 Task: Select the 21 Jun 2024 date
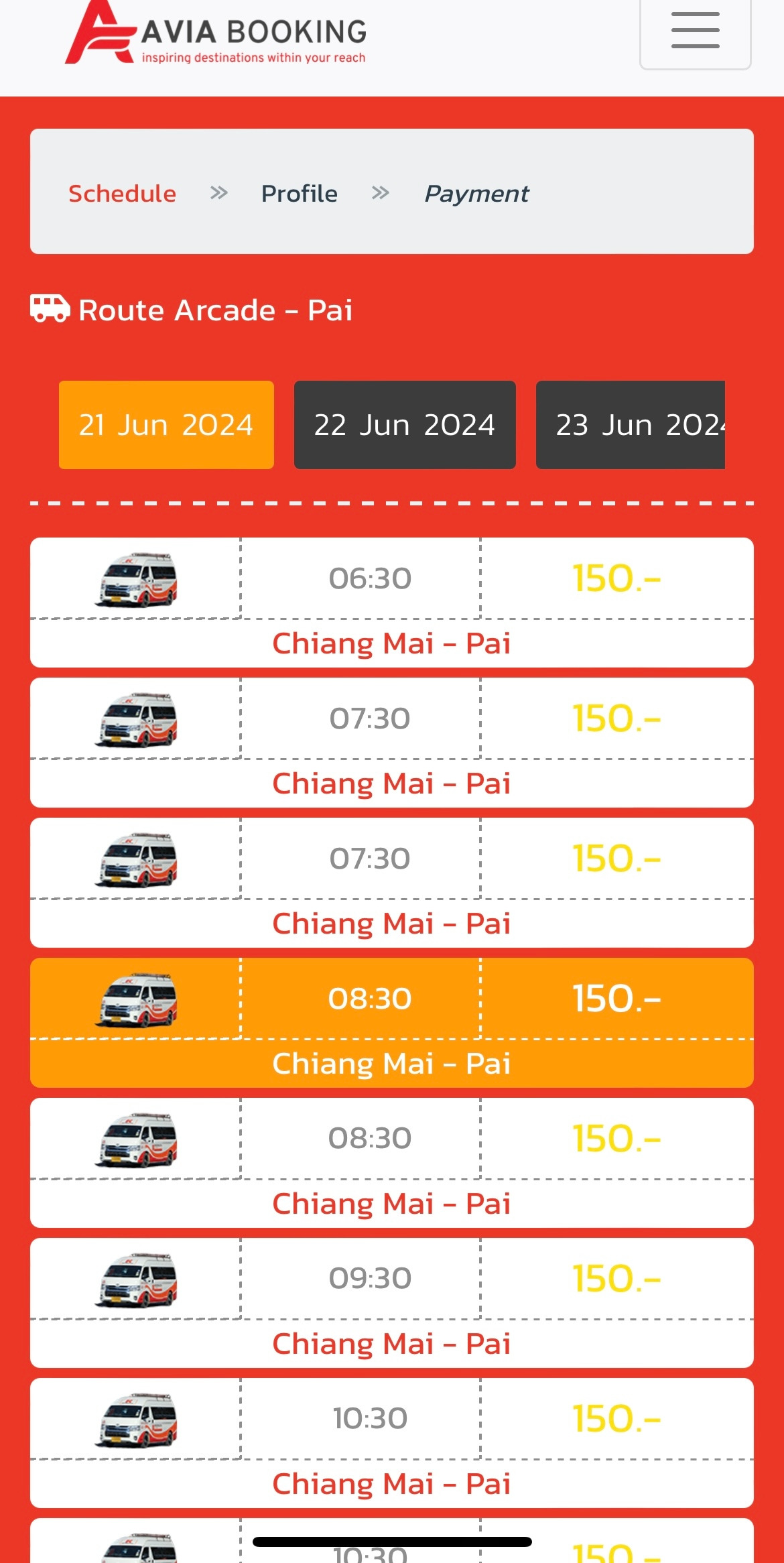click(166, 425)
